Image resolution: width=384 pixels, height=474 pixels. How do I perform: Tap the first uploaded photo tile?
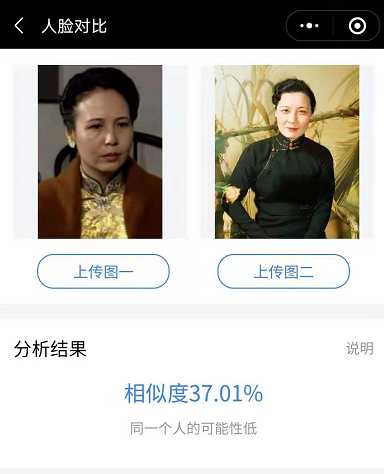tap(100, 152)
